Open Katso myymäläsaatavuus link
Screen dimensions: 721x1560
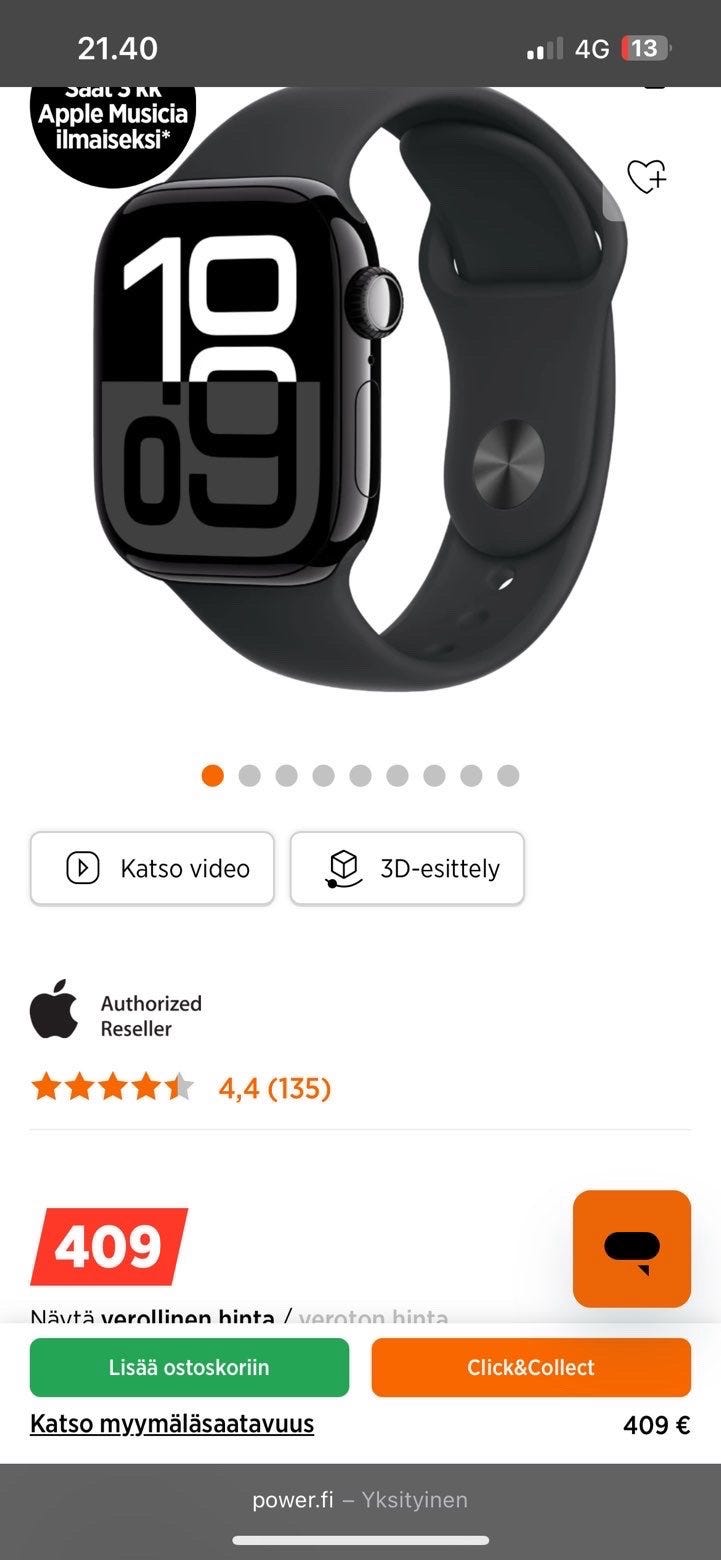coord(172,1423)
